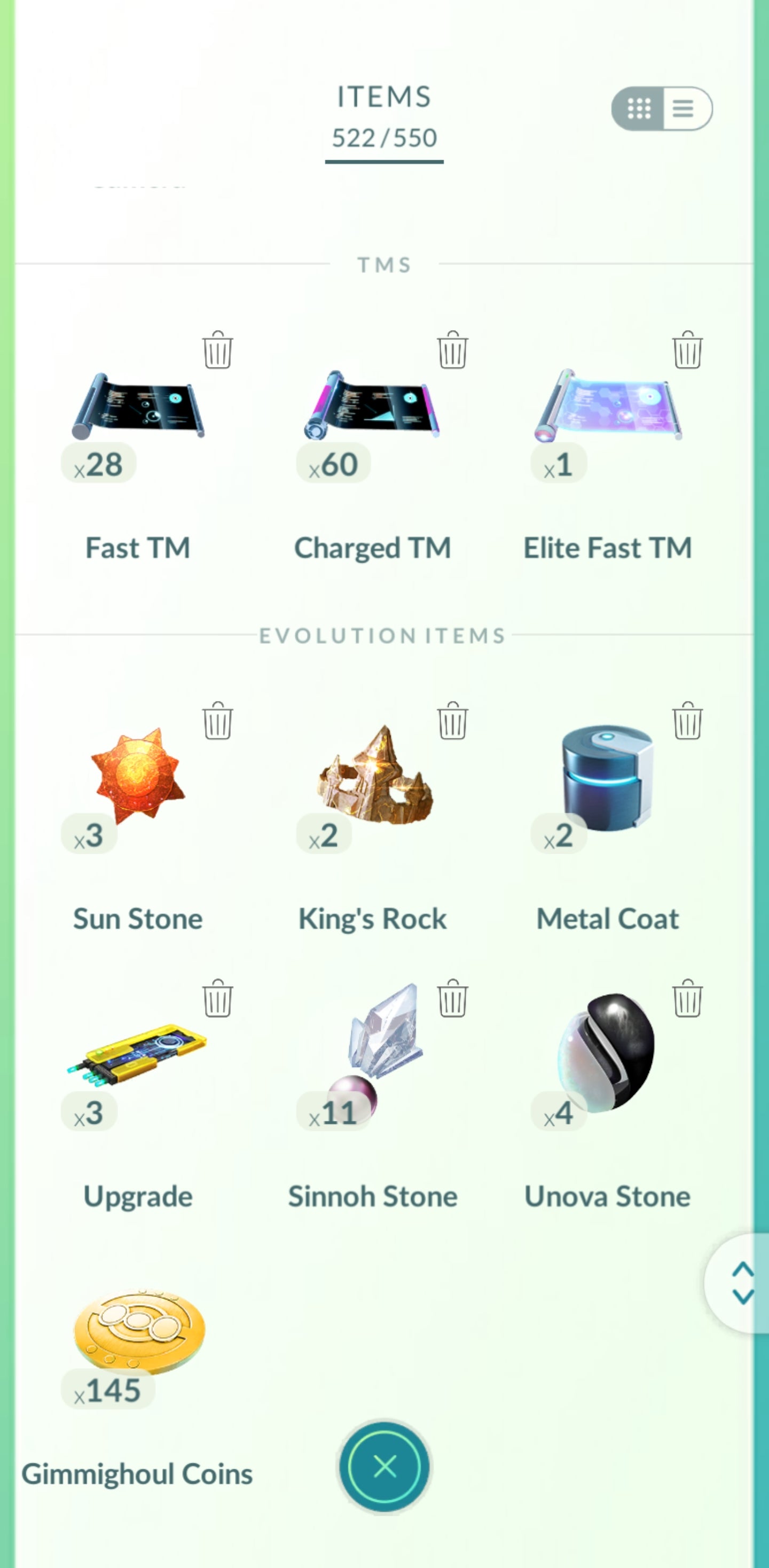
Task: Tap trash icon above King's Rock
Action: click(452, 721)
